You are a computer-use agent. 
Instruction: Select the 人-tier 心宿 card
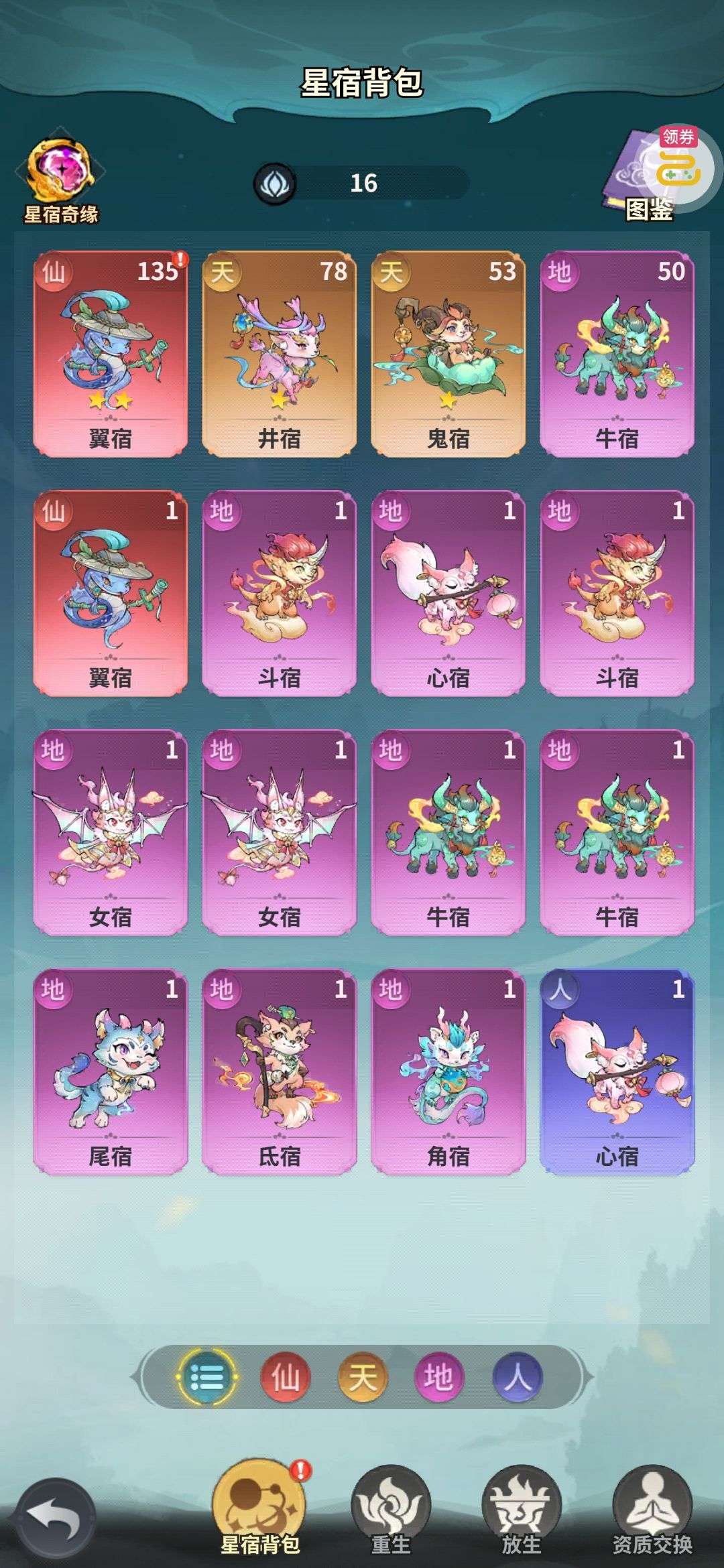coord(617,1071)
